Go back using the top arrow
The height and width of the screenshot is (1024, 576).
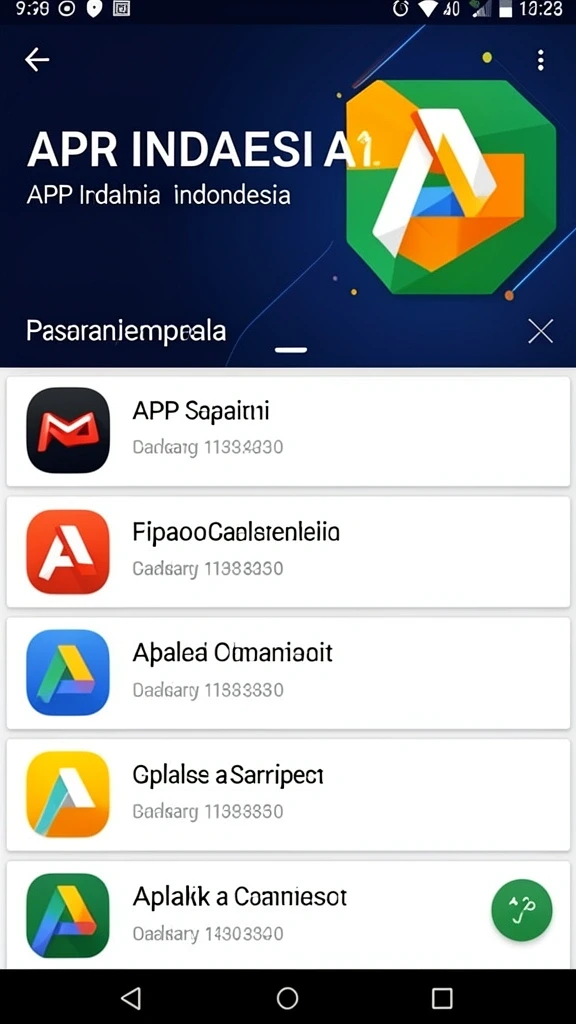(37, 60)
